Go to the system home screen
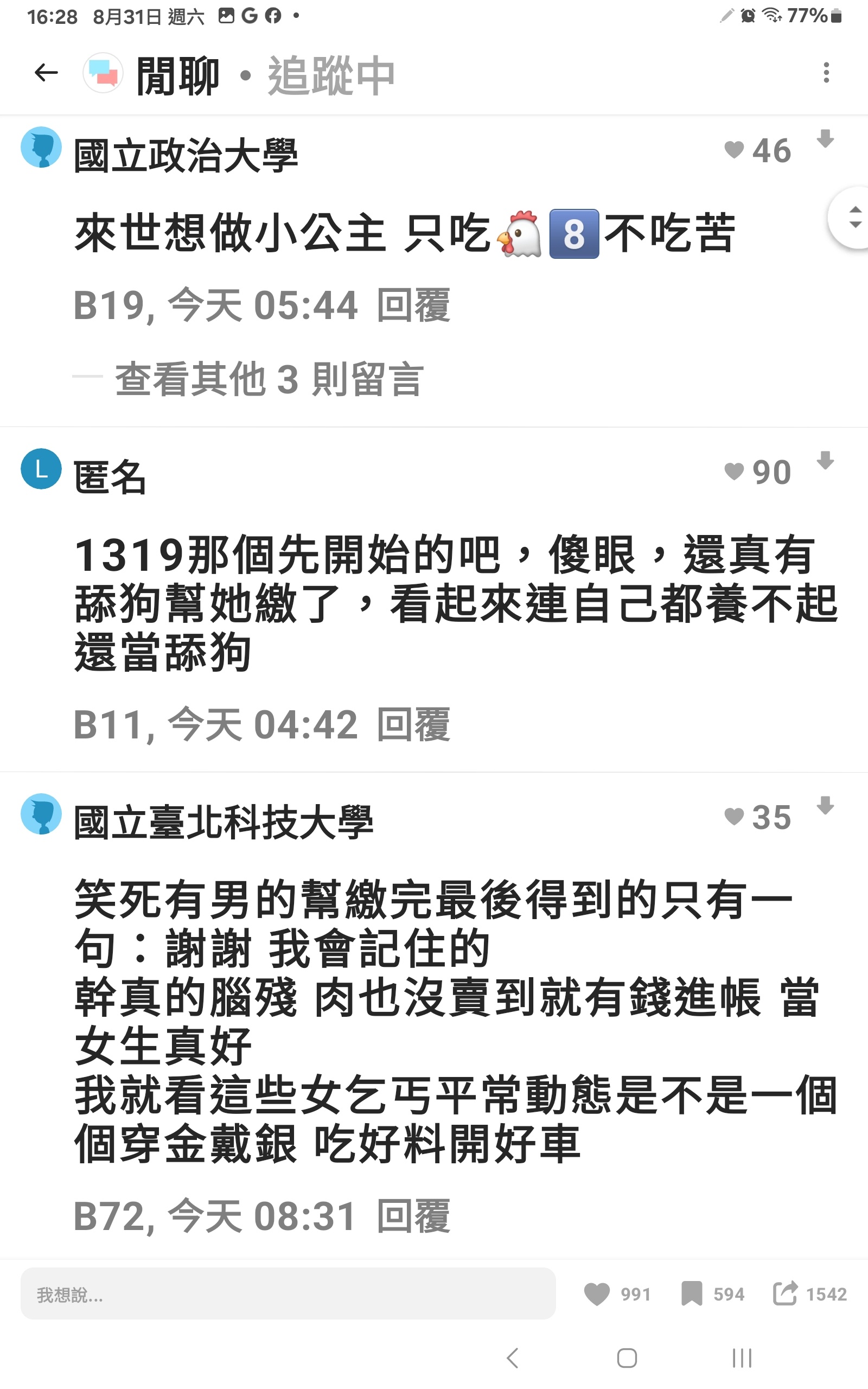This screenshot has width=868, height=1389. (626, 1358)
